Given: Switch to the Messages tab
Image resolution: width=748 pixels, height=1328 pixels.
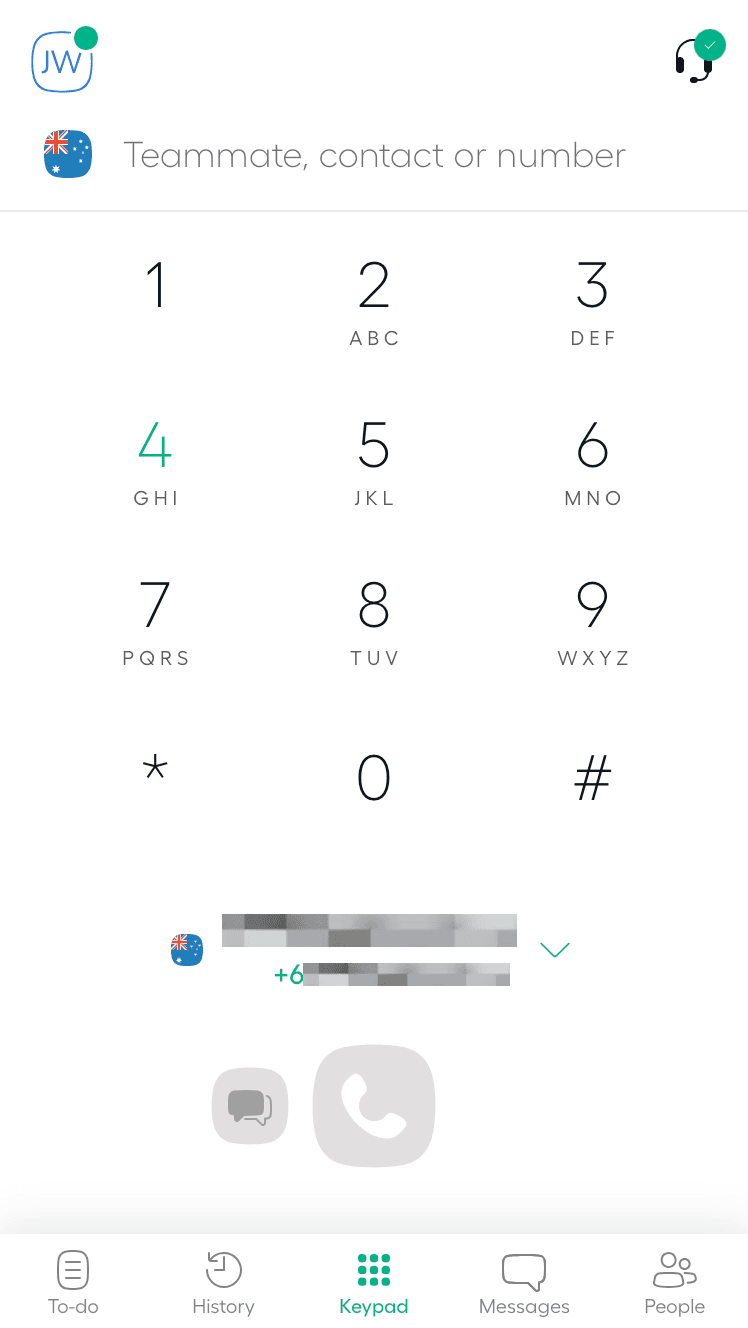Looking at the screenshot, I should pyautogui.click(x=523, y=1282).
